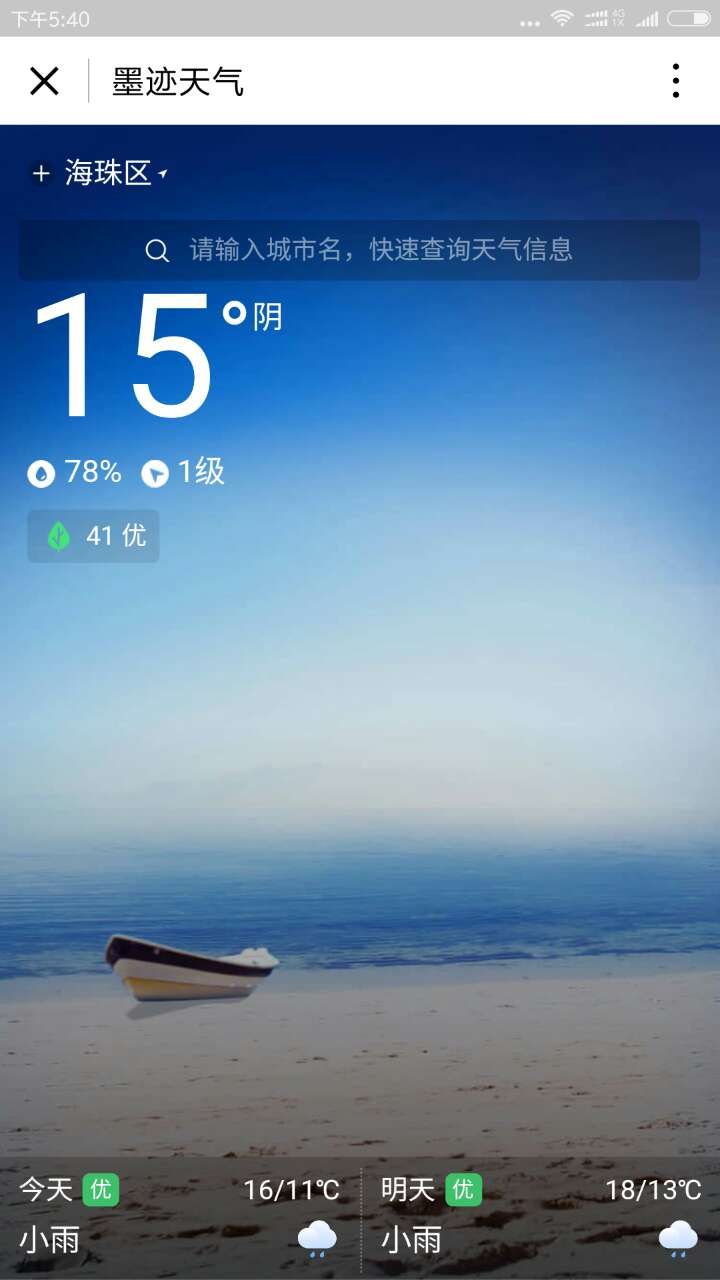
Task: Tap the city name search field
Action: coord(359,250)
